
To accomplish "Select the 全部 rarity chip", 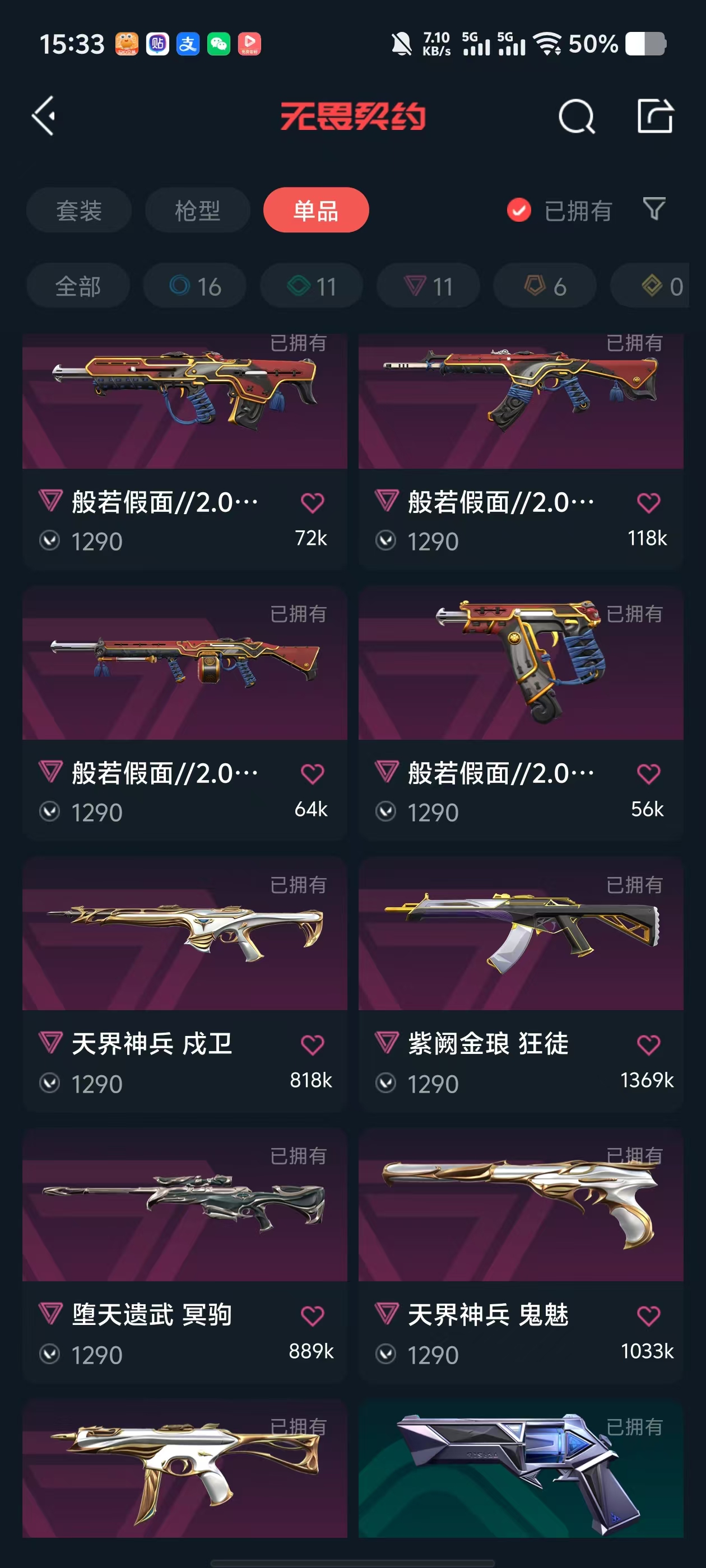I will [x=78, y=286].
